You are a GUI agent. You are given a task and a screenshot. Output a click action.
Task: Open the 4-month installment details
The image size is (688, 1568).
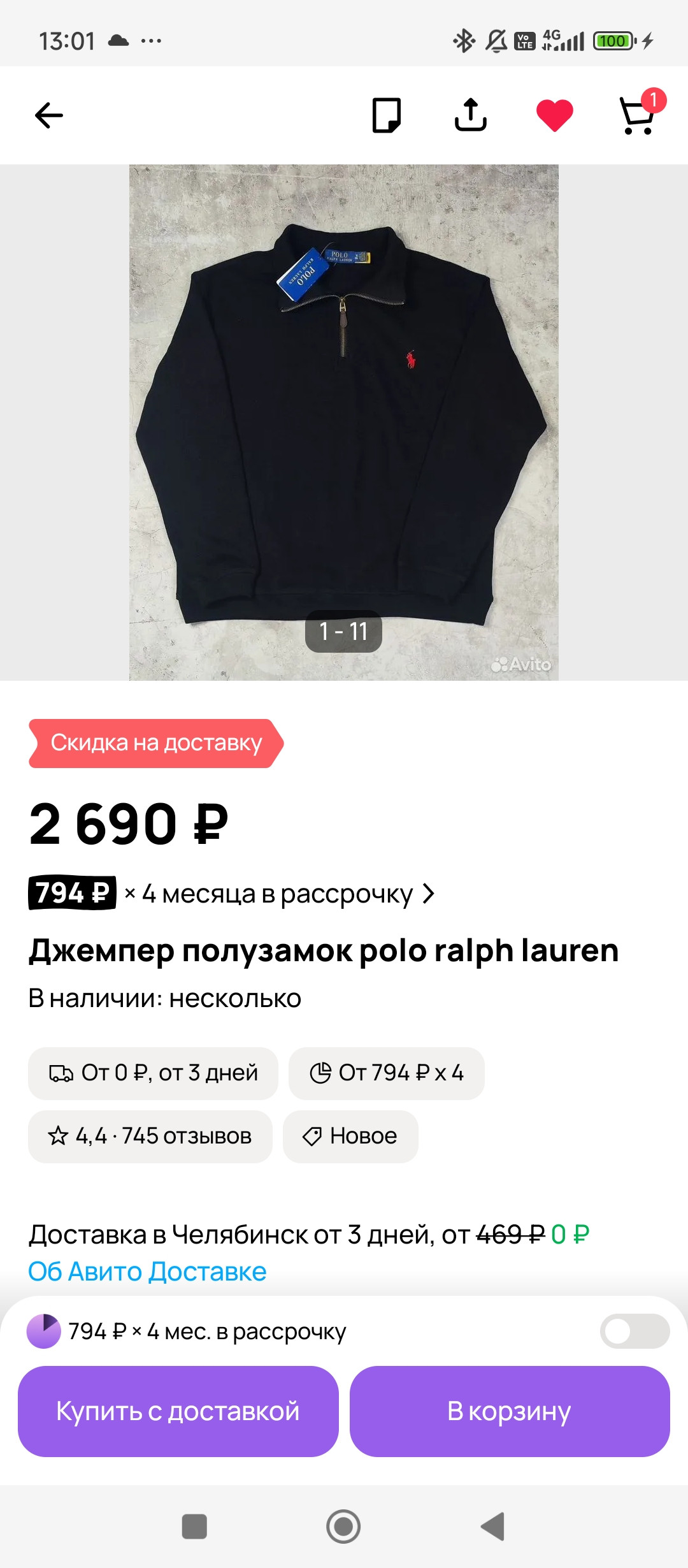232,894
